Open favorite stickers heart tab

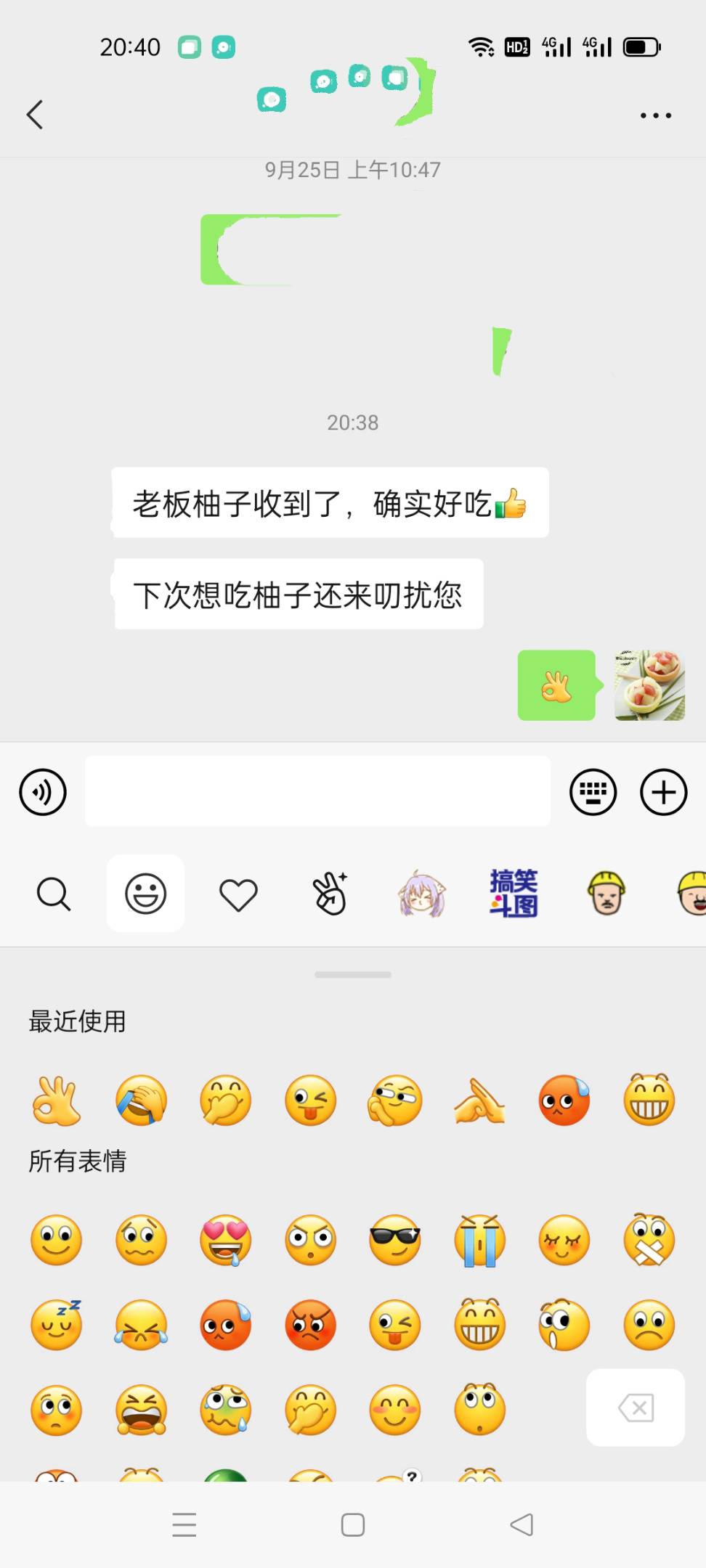tap(238, 894)
